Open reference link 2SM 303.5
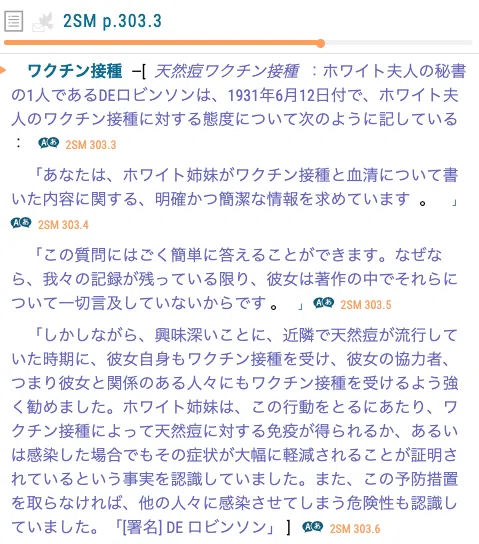 click(366, 305)
